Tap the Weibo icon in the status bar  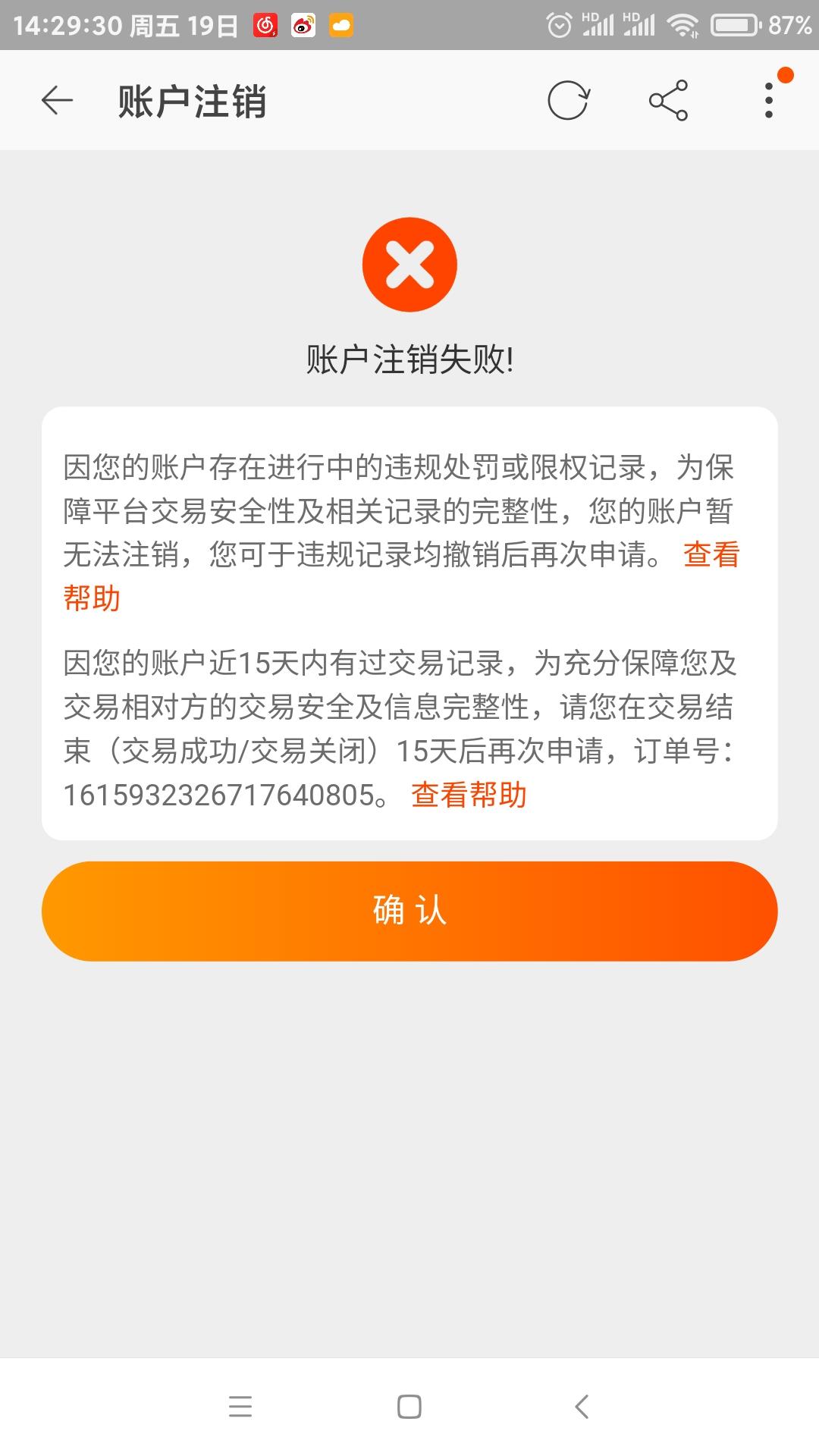303,25
